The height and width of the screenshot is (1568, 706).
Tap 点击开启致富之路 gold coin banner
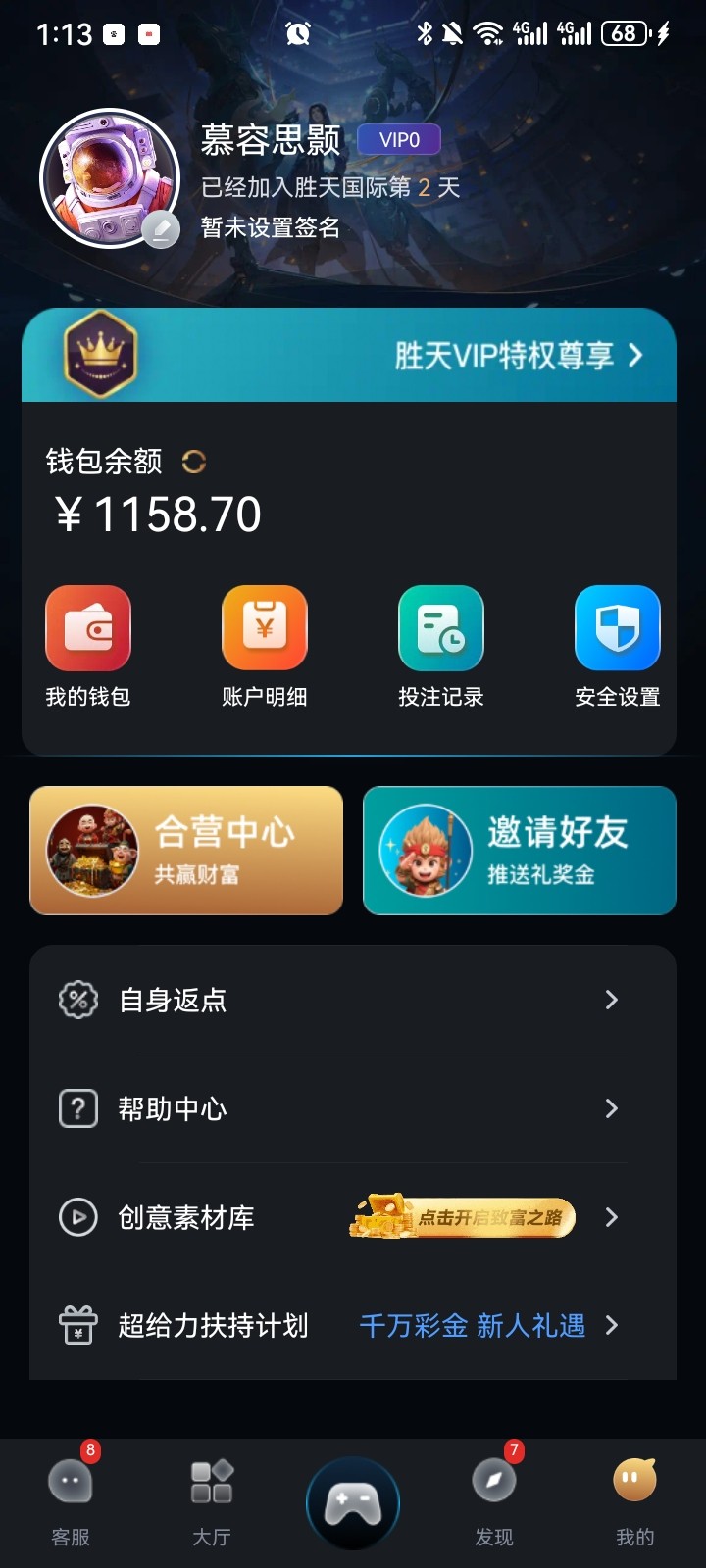point(461,1217)
